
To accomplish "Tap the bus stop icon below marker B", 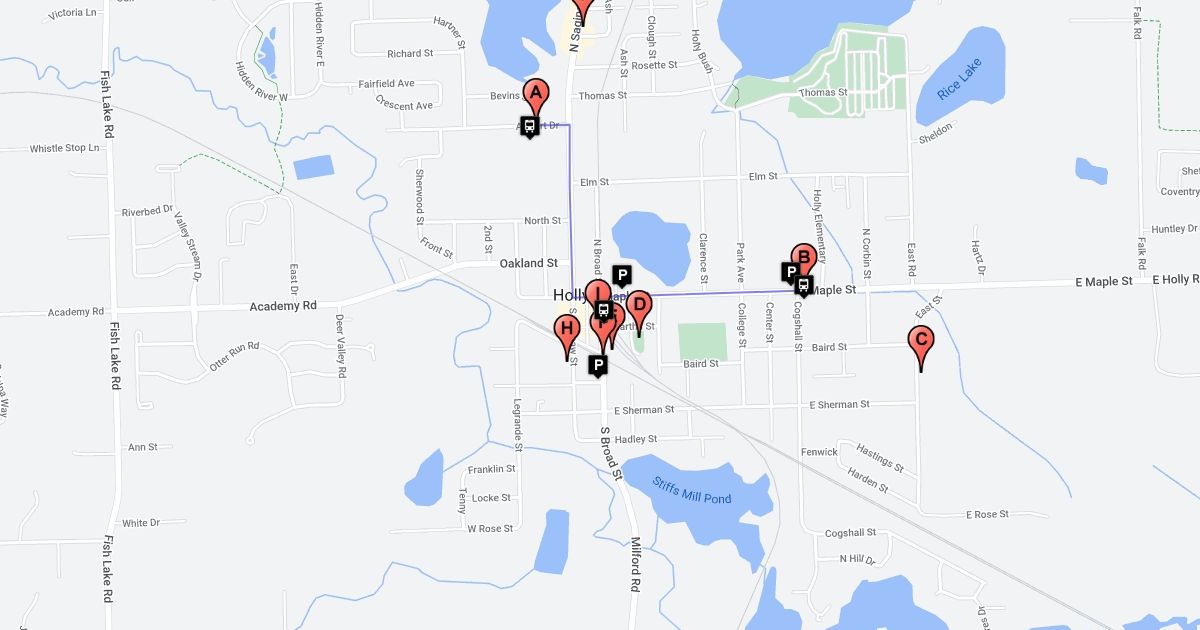I will click(804, 286).
